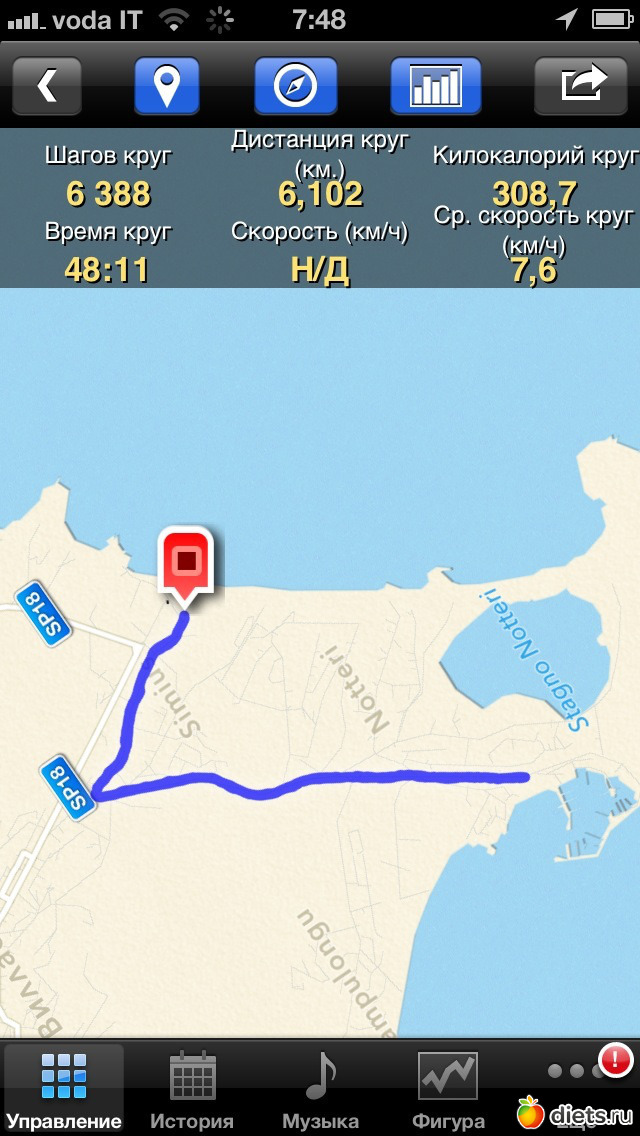Open the location pin view

click(167, 85)
